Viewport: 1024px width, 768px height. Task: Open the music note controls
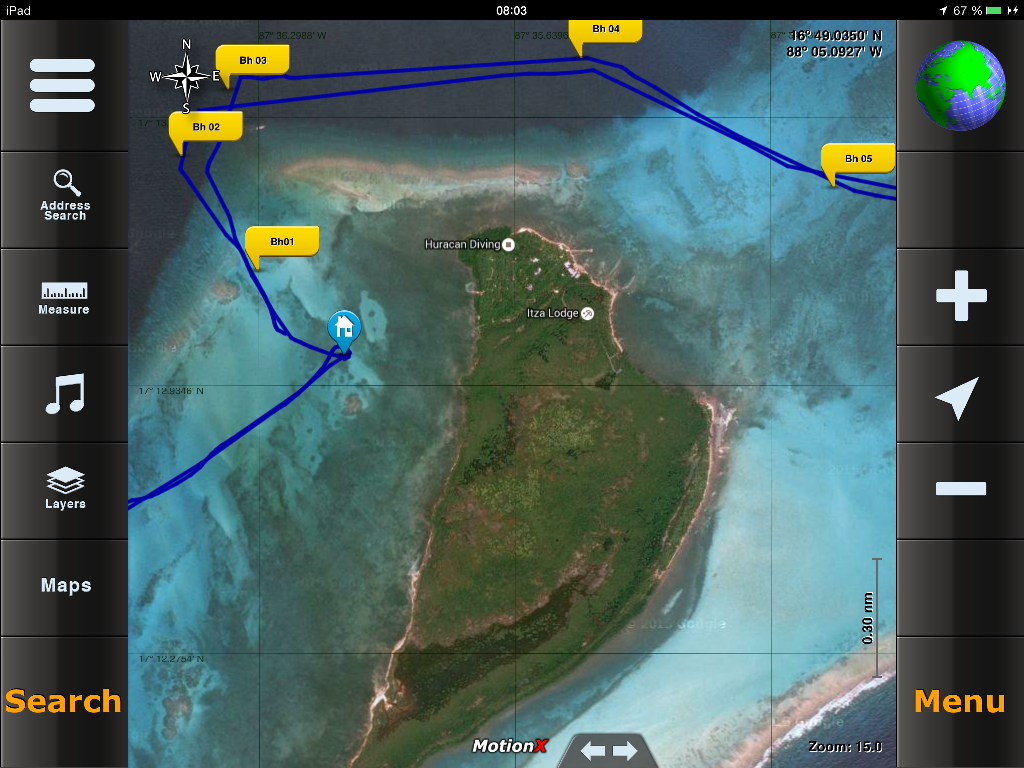pyautogui.click(x=65, y=394)
